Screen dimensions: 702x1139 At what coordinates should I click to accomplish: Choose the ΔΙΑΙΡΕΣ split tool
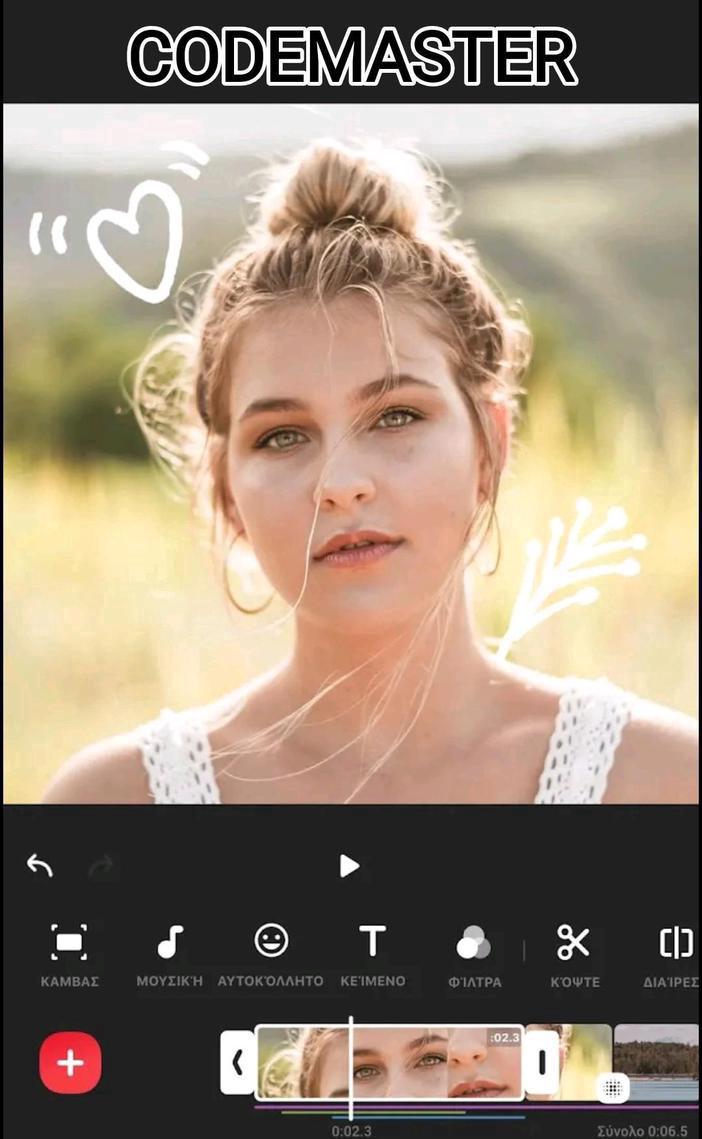(674, 954)
